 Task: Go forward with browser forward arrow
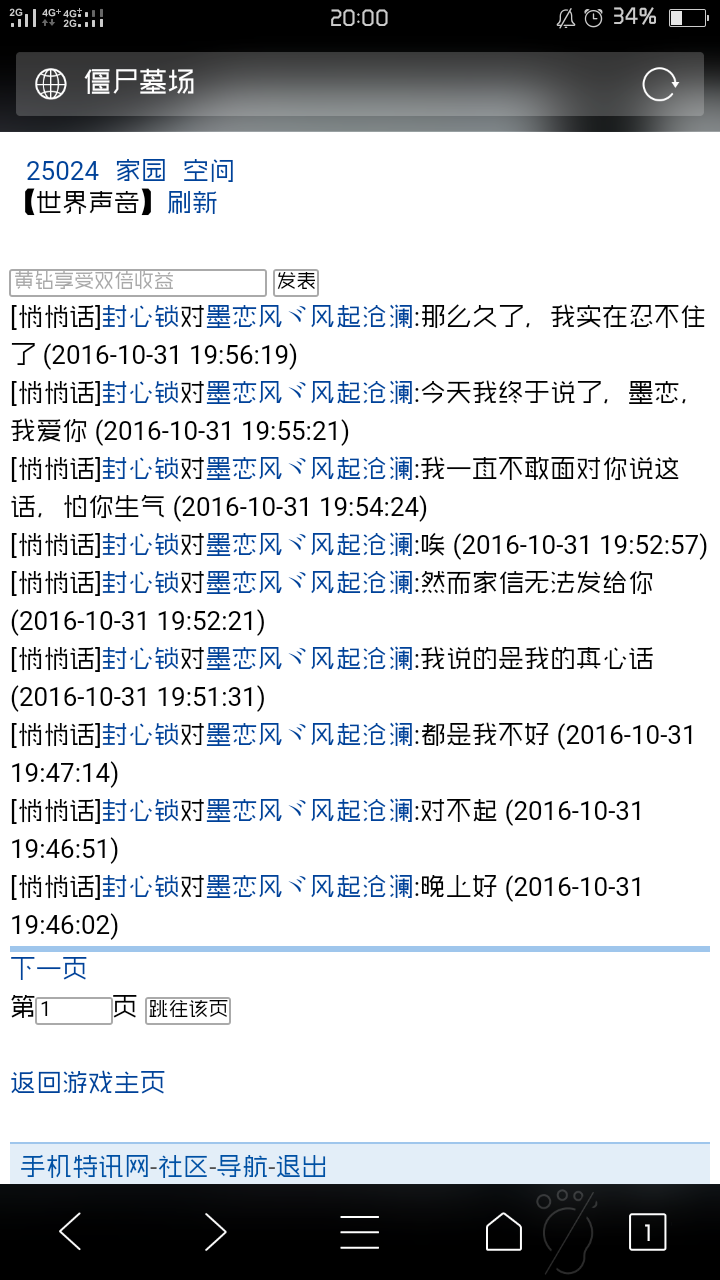pos(215,1232)
